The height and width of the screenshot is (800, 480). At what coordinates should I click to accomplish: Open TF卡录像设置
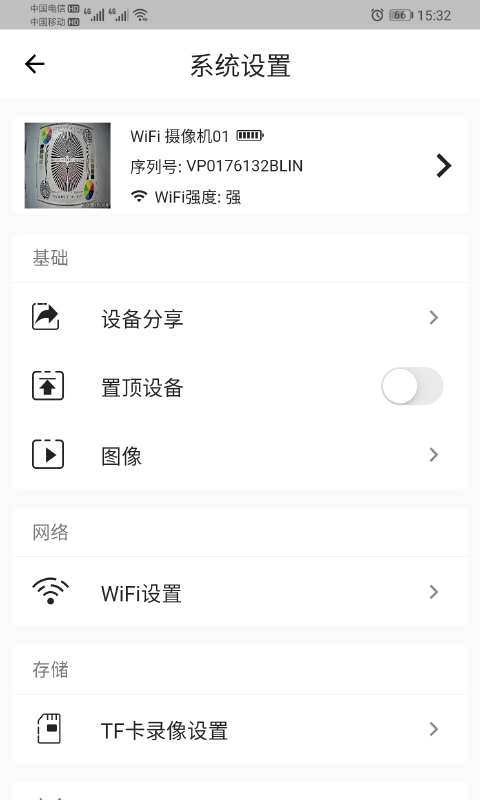(240, 729)
